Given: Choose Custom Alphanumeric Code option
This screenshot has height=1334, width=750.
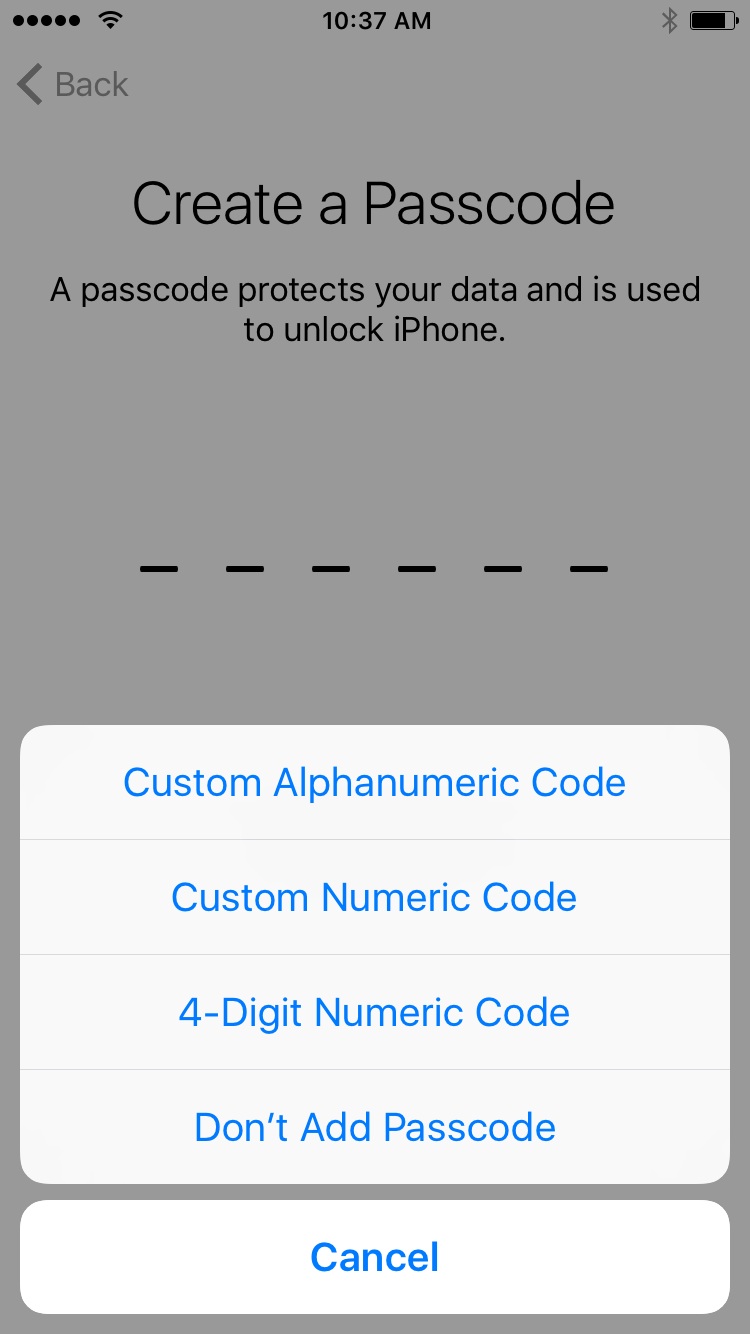Looking at the screenshot, I should coord(375,782).
